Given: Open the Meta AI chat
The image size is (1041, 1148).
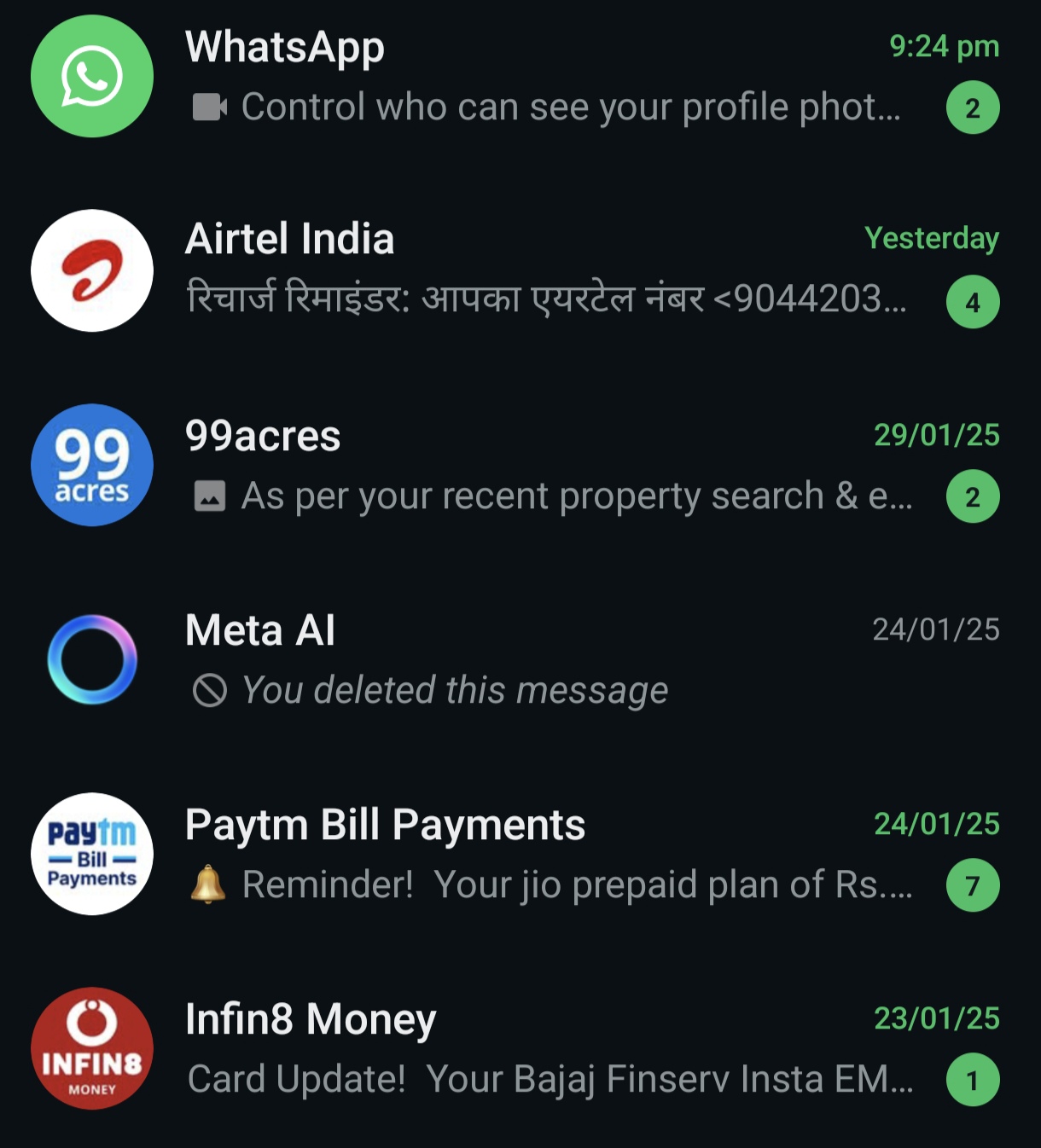Looking at the screenshot, I should tap(546, 659).
